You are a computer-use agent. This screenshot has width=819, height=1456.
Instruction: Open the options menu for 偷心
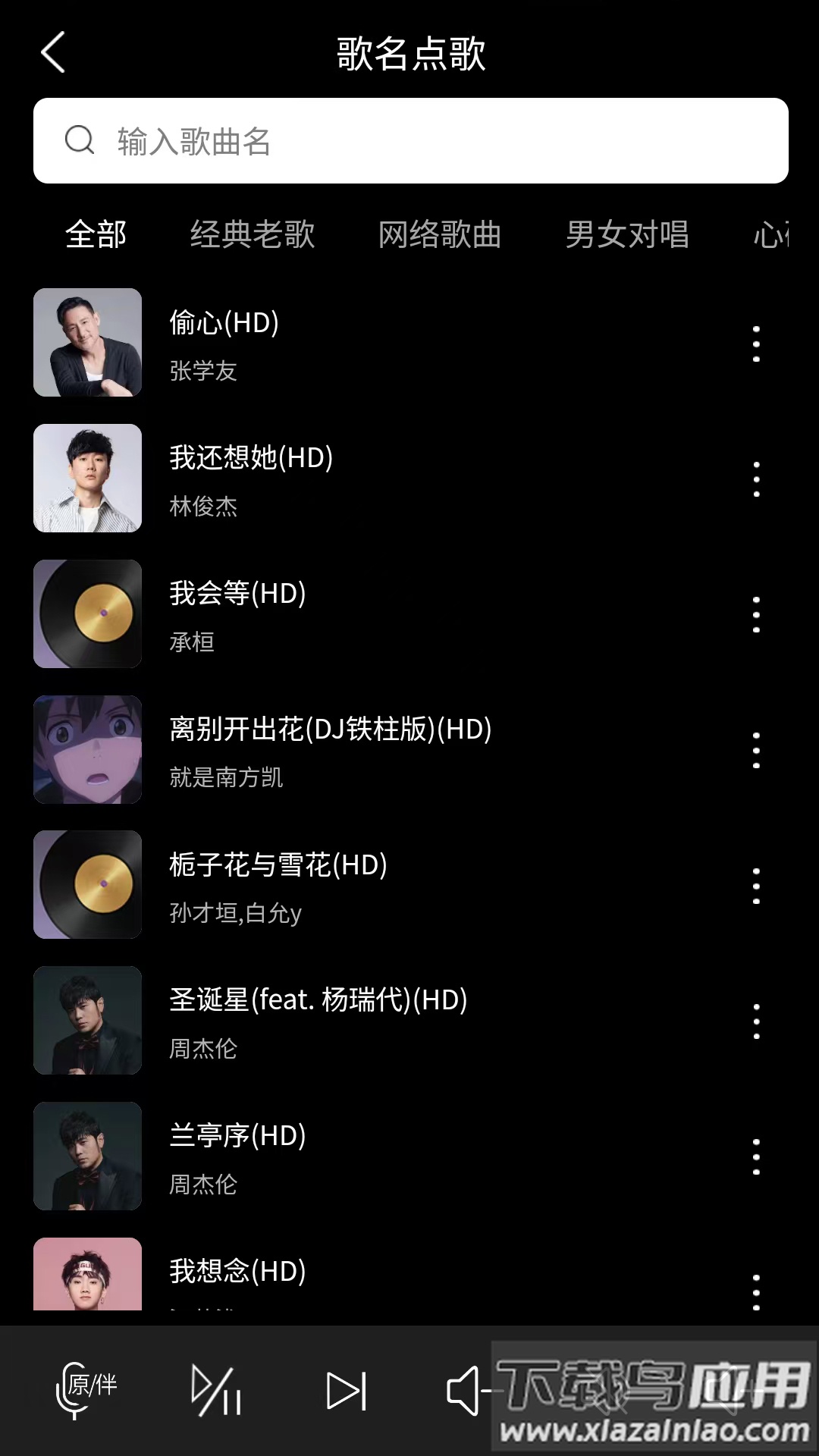tap(755, 343)
